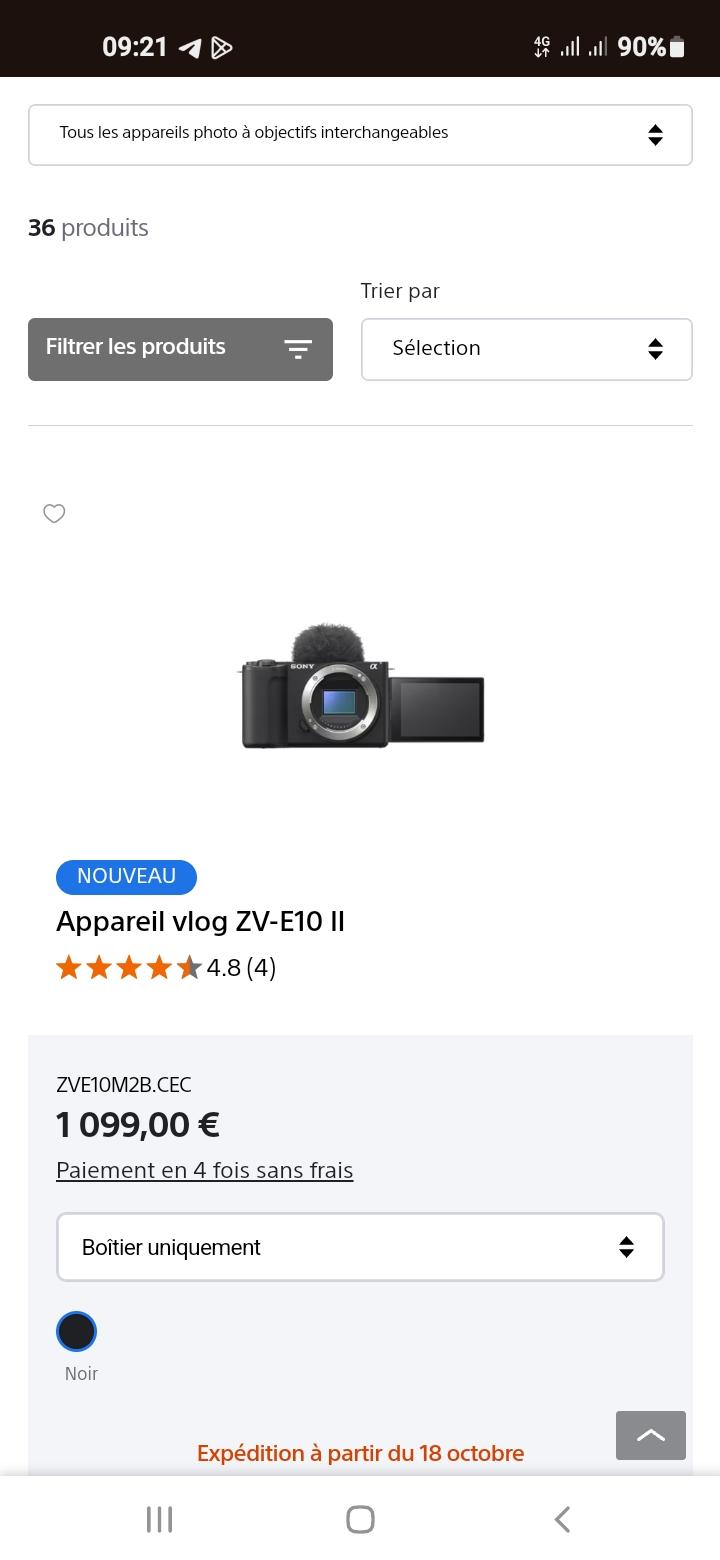Open the Sélection sort dropdown
The width and height of the screenshot is (720, 1560).
tap(526, 349)
